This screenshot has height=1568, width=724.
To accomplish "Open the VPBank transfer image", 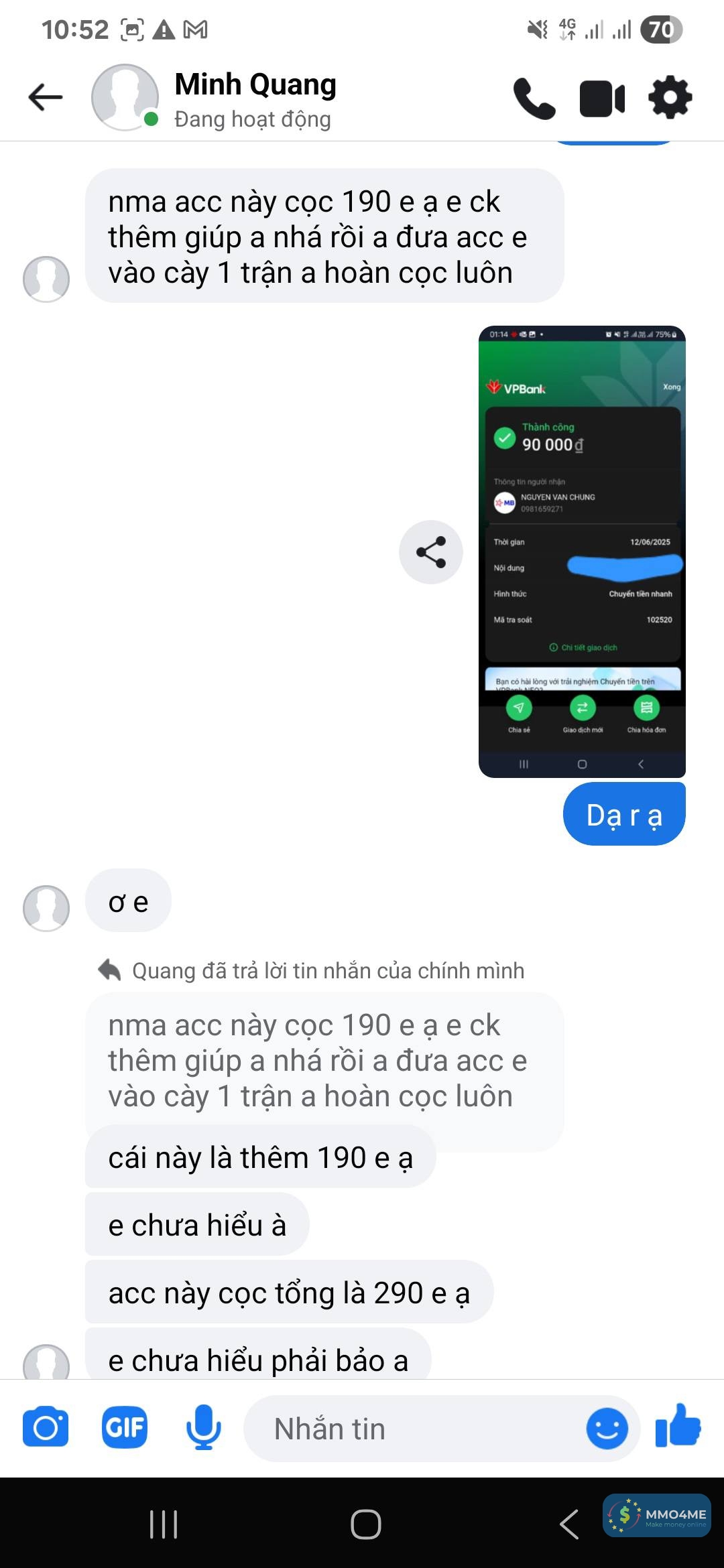I will 582,551.
